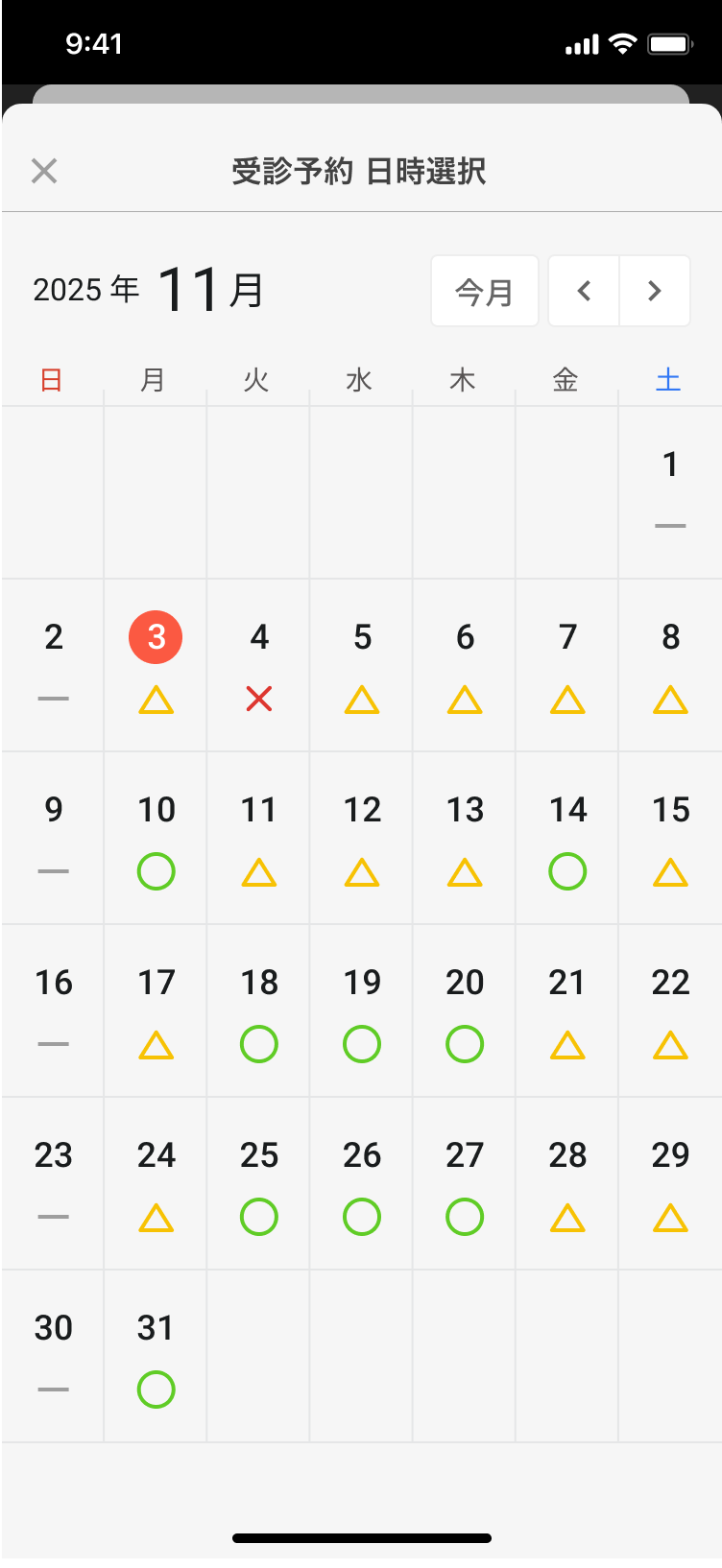Jump to the current month with 今月
Viewport: 722px width, 1568px height.
click(x=484, y=291)
